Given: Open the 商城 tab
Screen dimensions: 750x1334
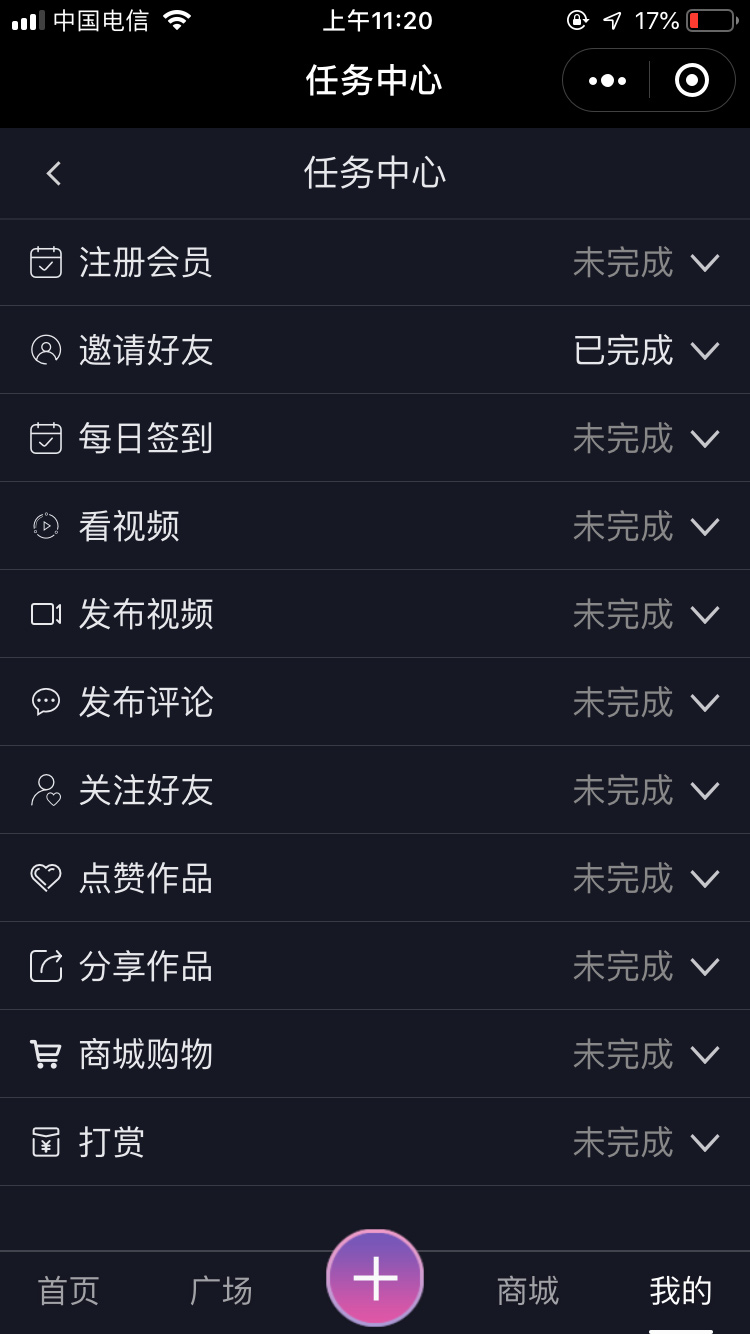Looking at the screenshot, I should [528, 1291].
